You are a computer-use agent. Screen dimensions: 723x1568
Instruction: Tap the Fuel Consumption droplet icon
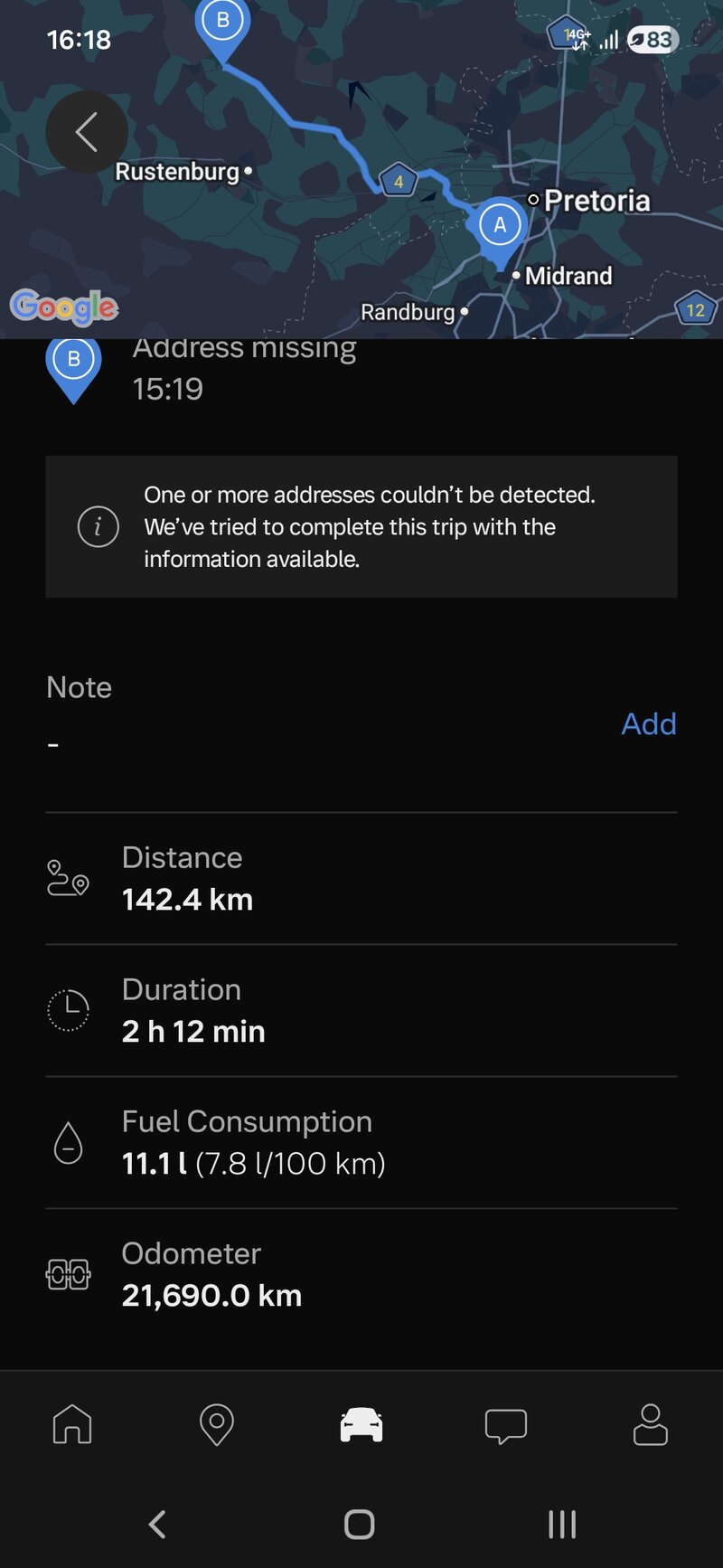click(x=68, y=1140)
